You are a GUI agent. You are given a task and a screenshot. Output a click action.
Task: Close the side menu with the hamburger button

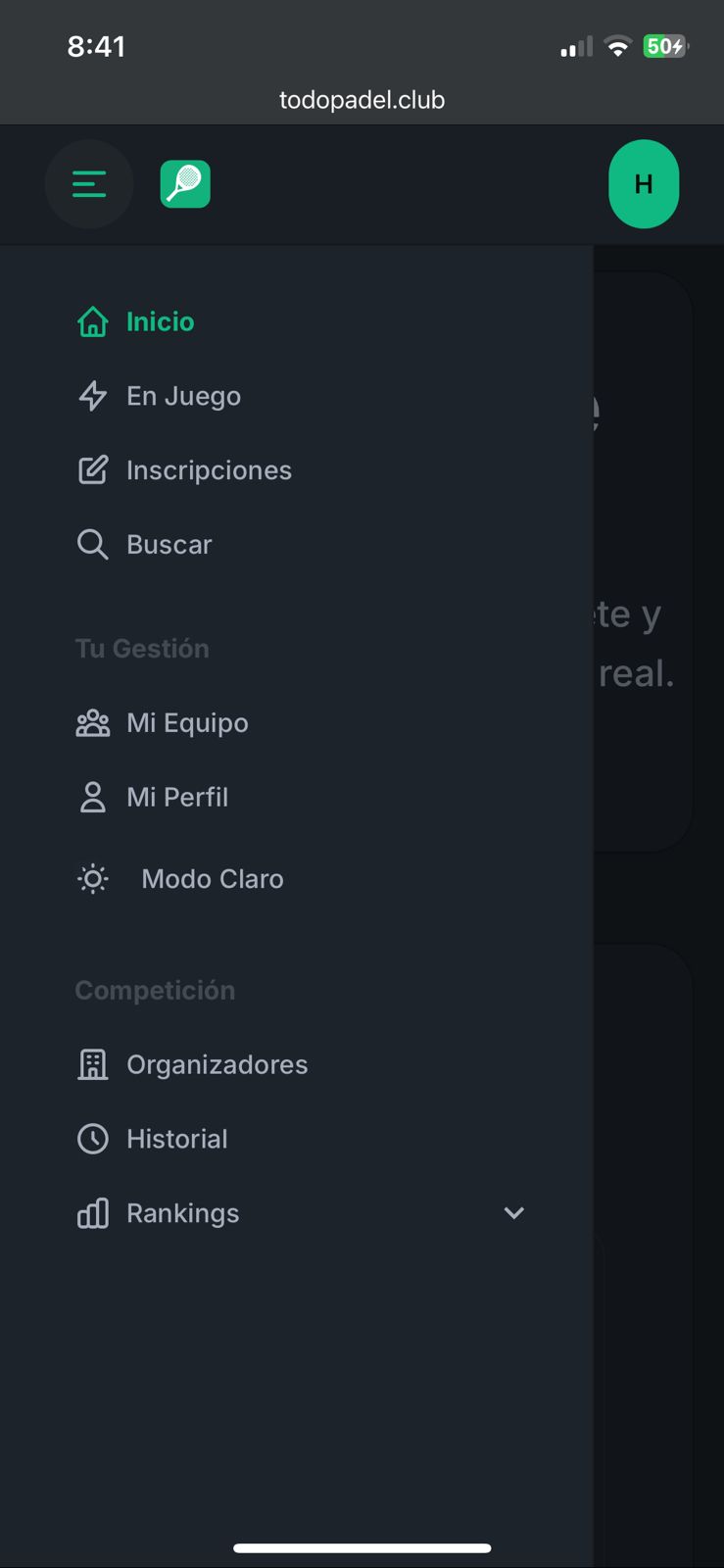coord(89,184)
